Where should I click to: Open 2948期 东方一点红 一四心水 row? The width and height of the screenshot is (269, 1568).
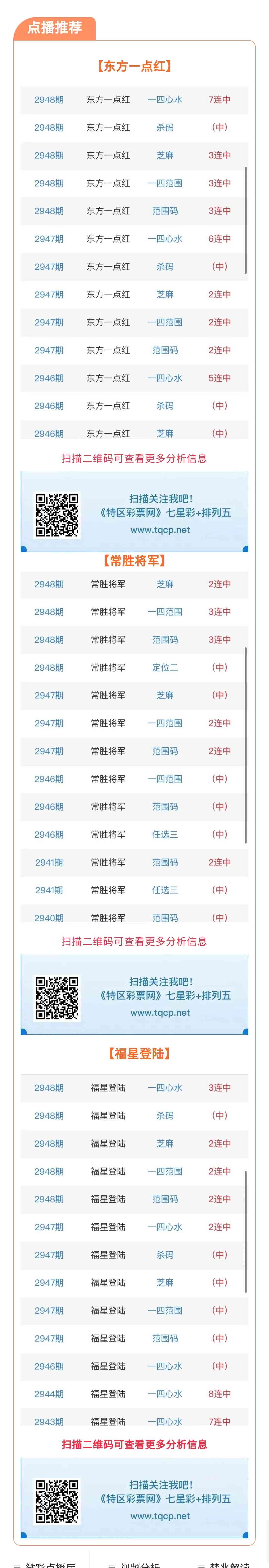pos(134,100)
